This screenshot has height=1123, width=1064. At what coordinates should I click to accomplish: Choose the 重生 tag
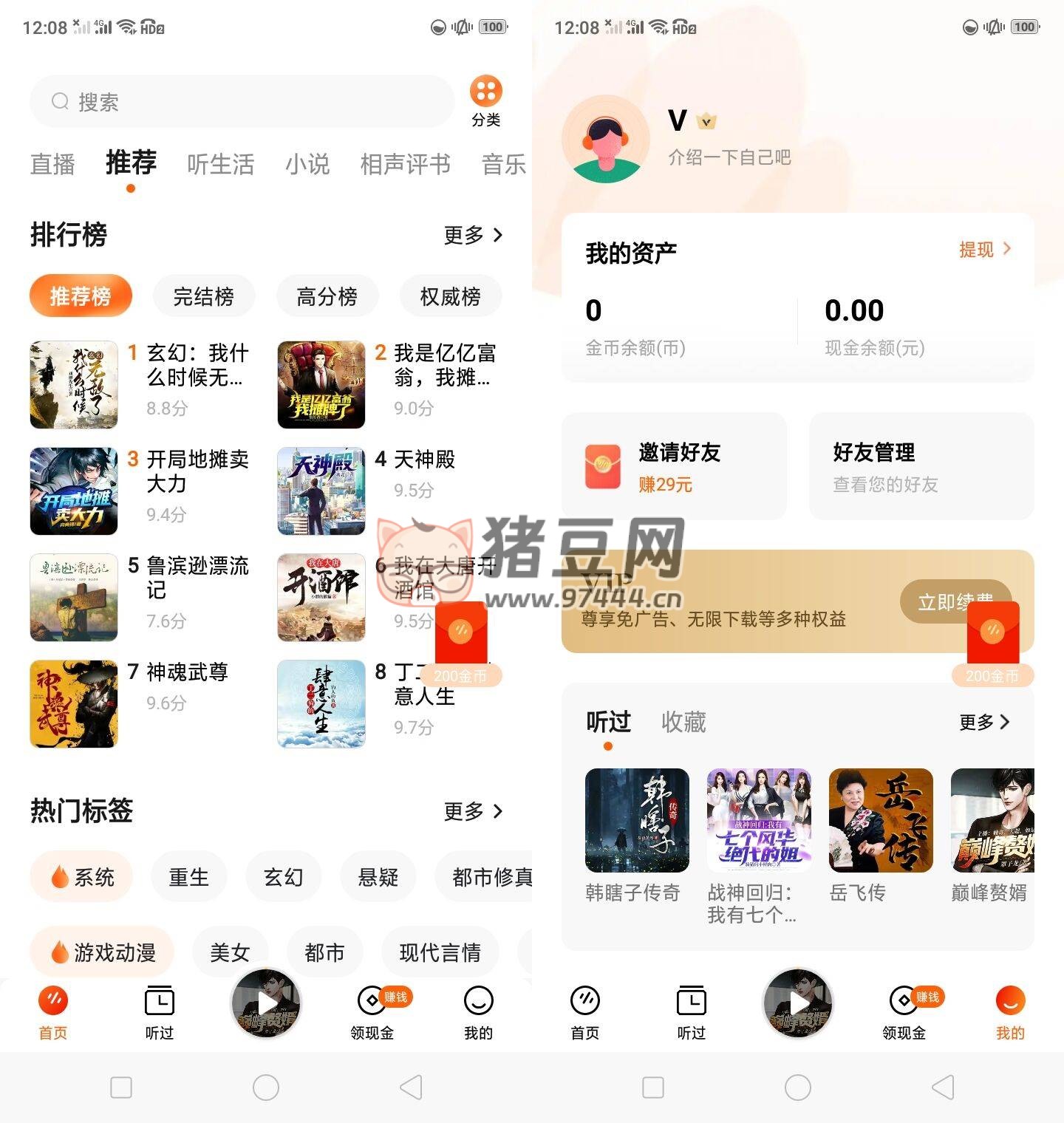coord(188,877)
